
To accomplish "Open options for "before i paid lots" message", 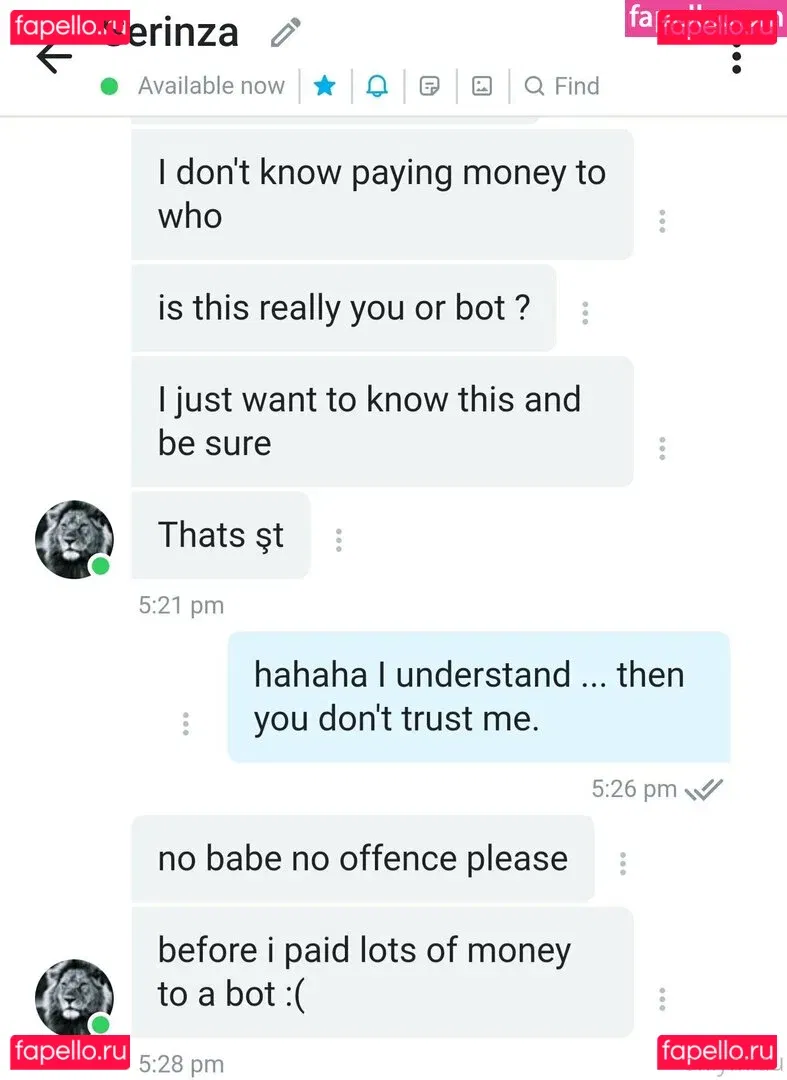I will click(x=662, y=998).
